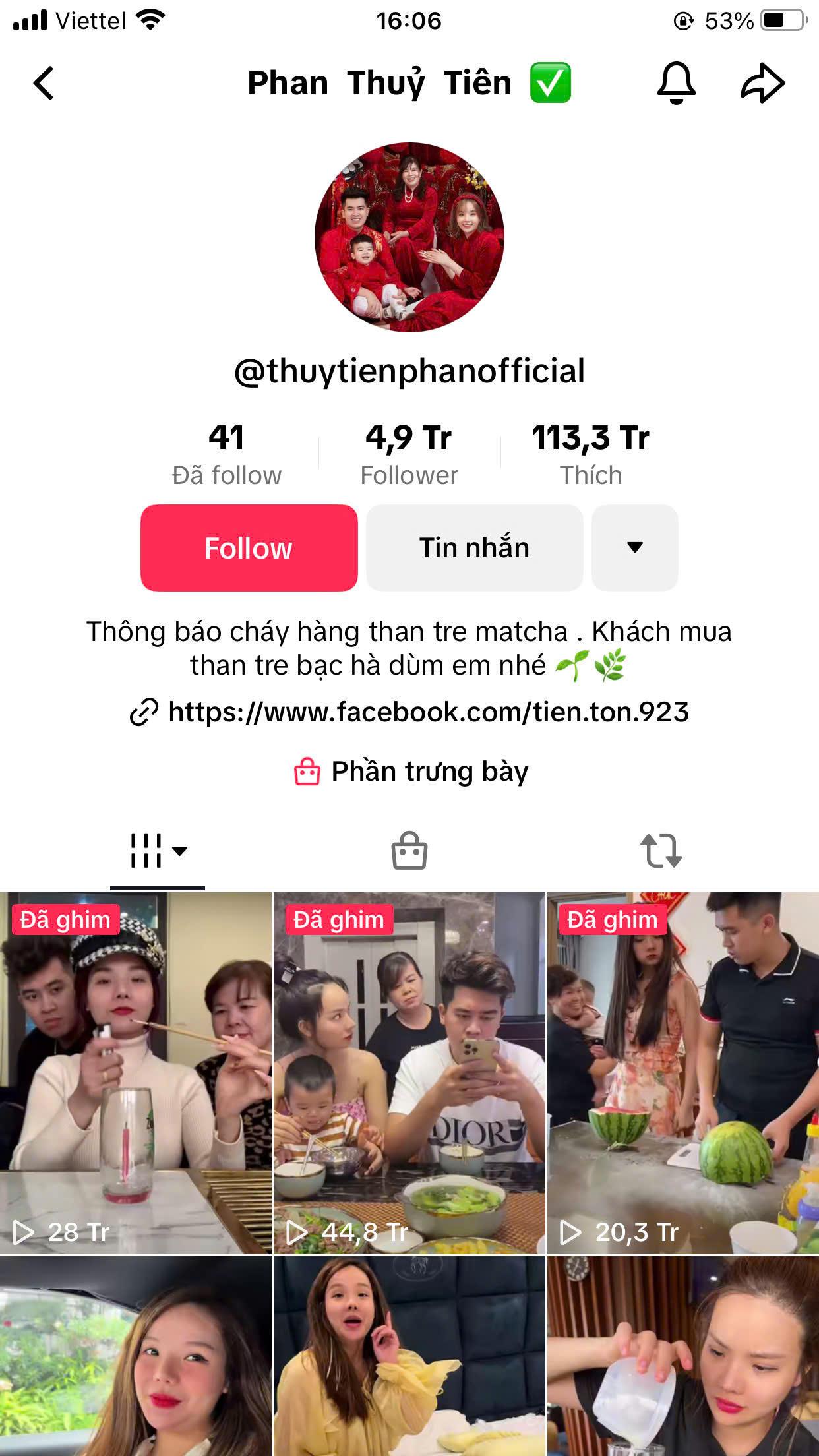This screenshot has width=819, height=1456.
Task: Play pinned video with 44,8 Tr views
Action: [409, 1073]
